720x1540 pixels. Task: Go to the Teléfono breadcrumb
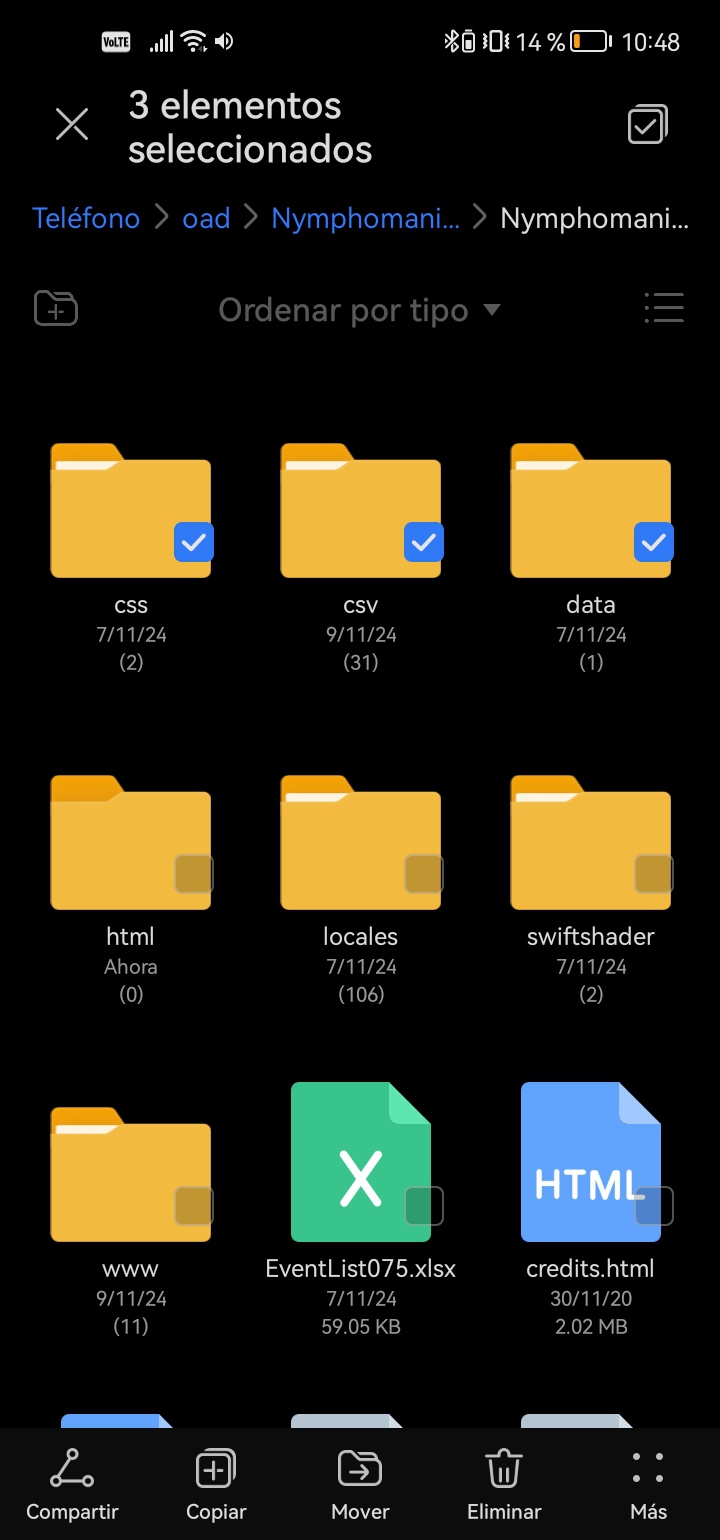tap(86, 218)
